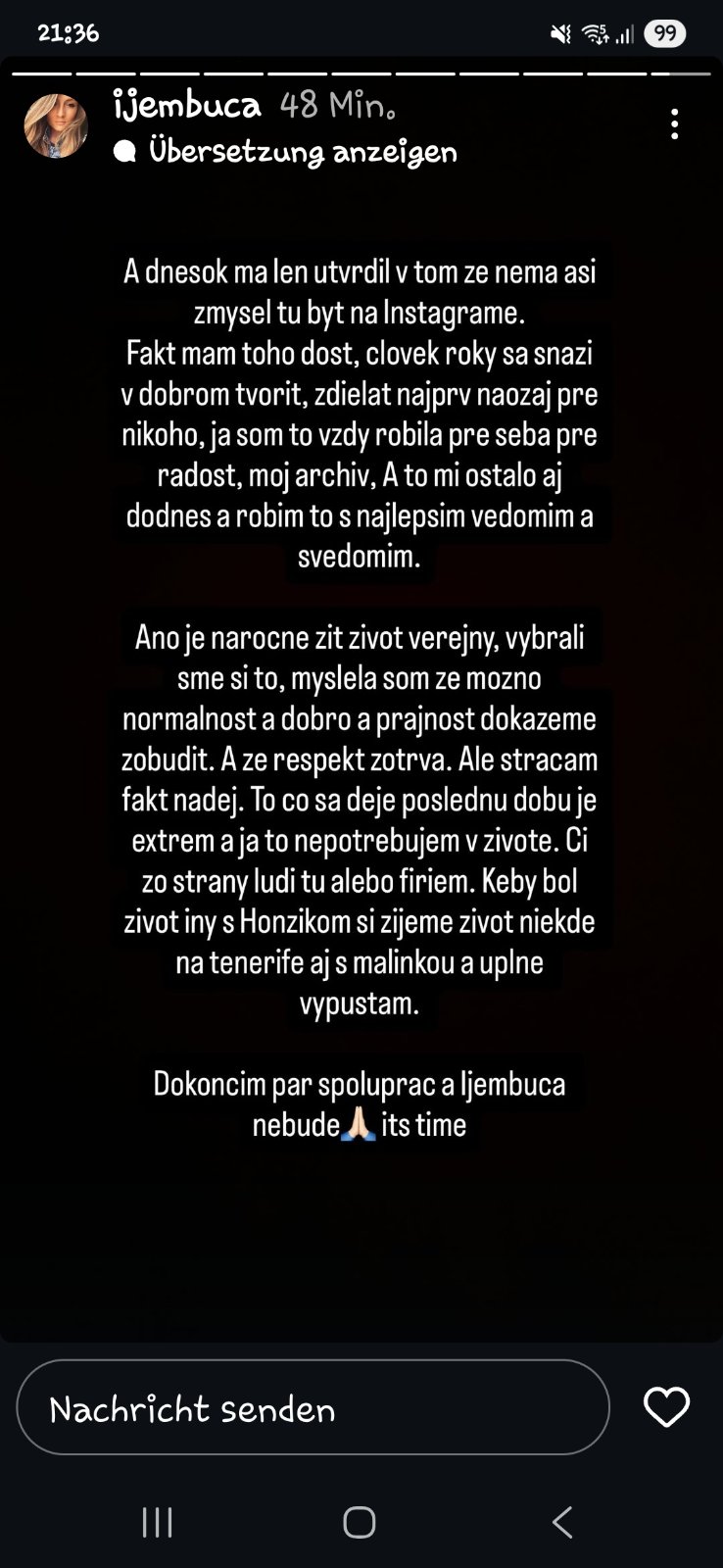Open the story's three-dot options menu
This screenshot has width=723, height=1568.
674,124
